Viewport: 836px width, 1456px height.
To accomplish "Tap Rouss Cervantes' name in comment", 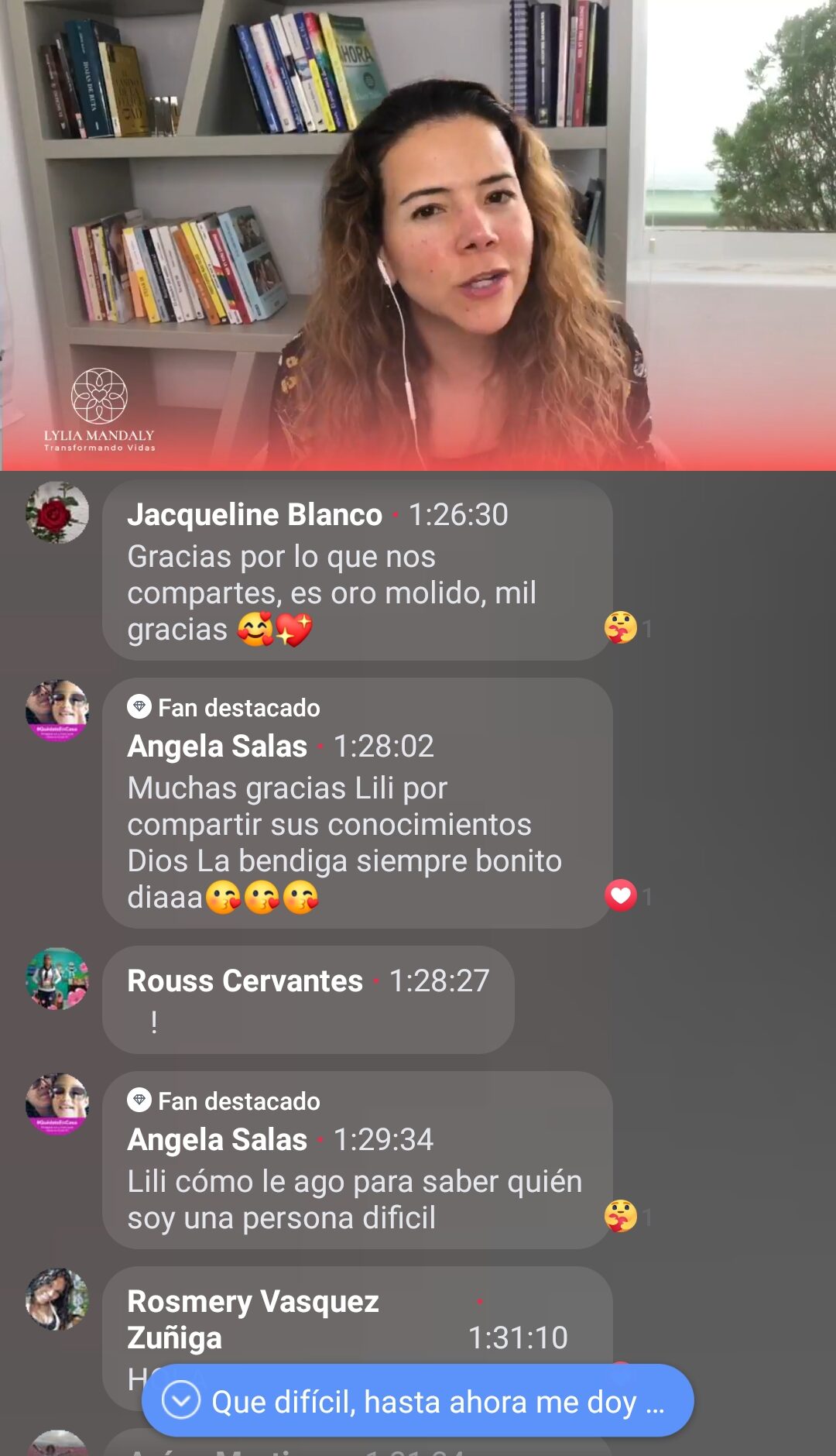I will (245, 980).
